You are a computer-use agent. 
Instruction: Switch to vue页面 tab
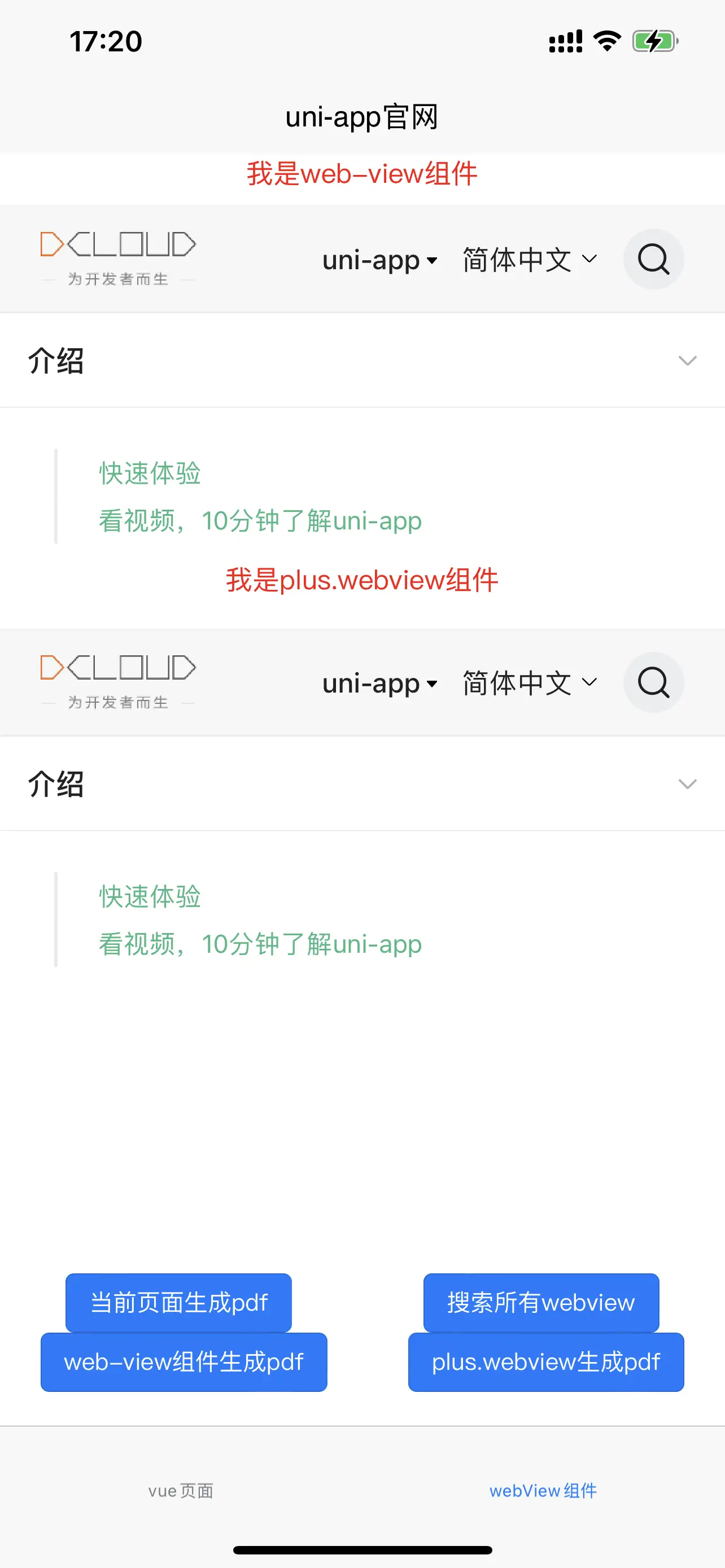pos(181,1490)
